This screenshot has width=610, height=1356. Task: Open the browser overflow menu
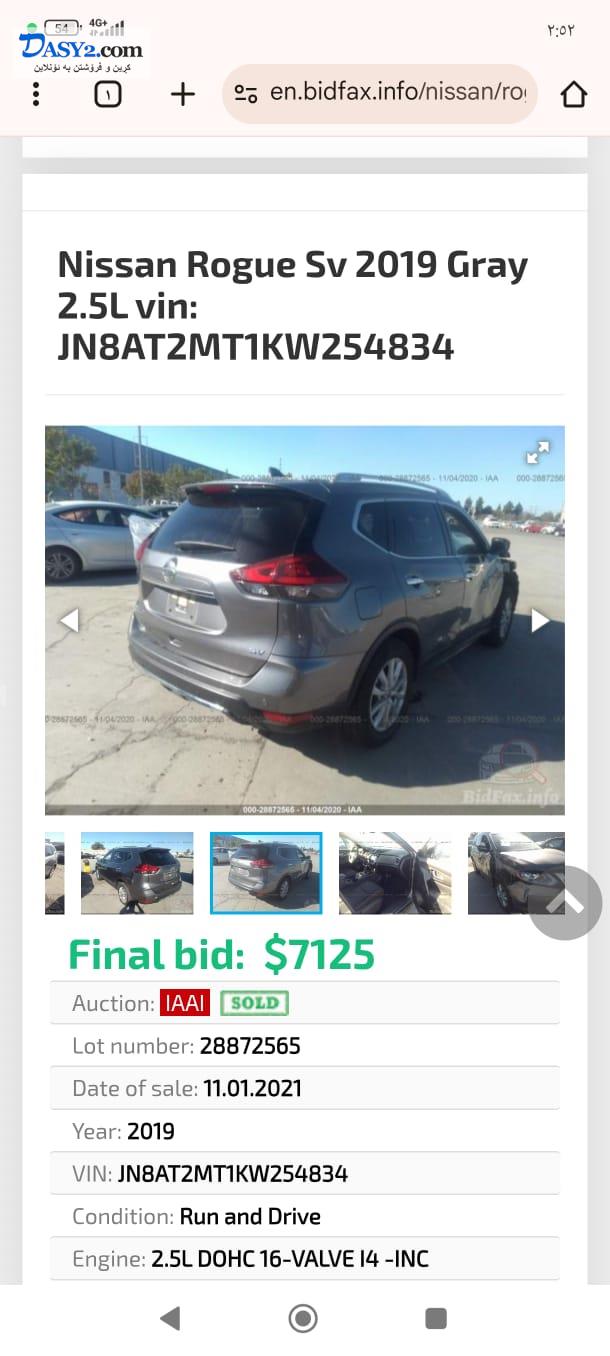(36, 94)
